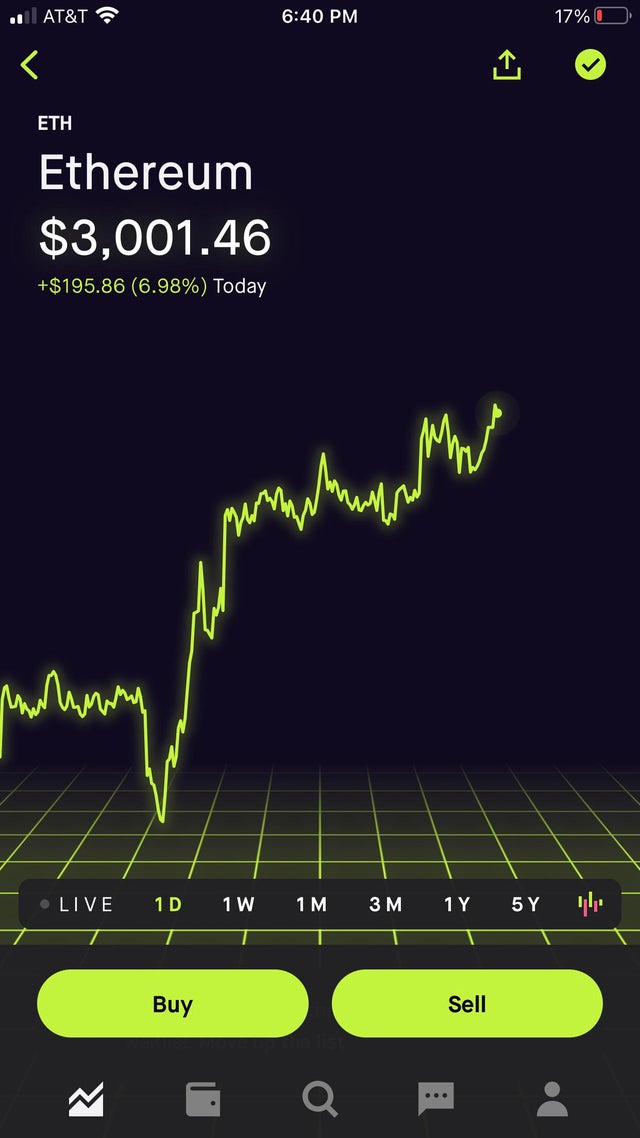640x1138 pixels.
Task: Buy Ethereum
Action: [x=172, y=1003]
